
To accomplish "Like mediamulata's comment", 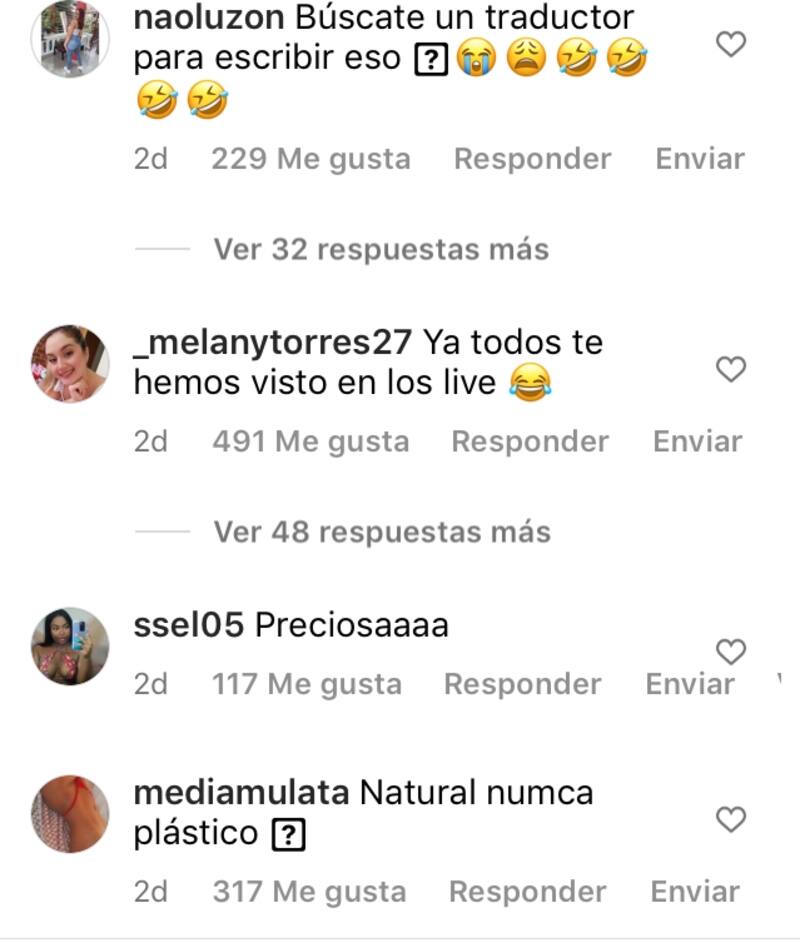I will coord(731,820).
